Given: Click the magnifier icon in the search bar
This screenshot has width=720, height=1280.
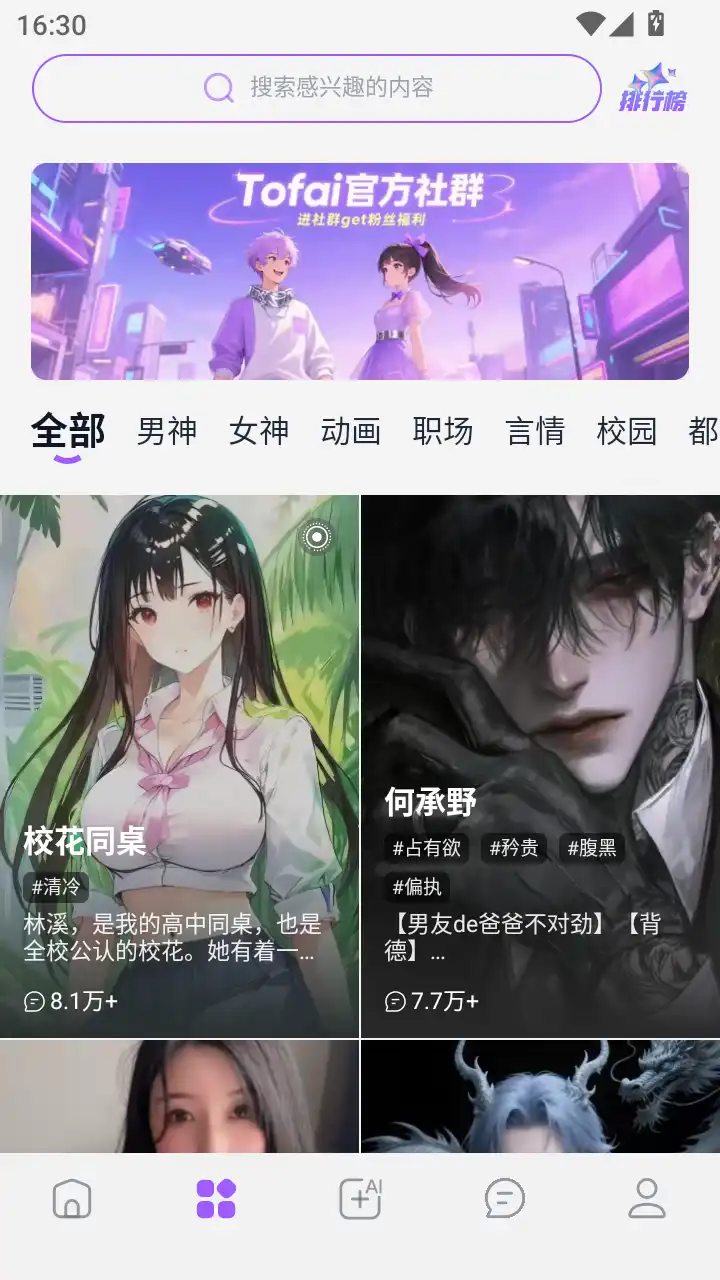Looking at the screenshot, I should 218,88.
